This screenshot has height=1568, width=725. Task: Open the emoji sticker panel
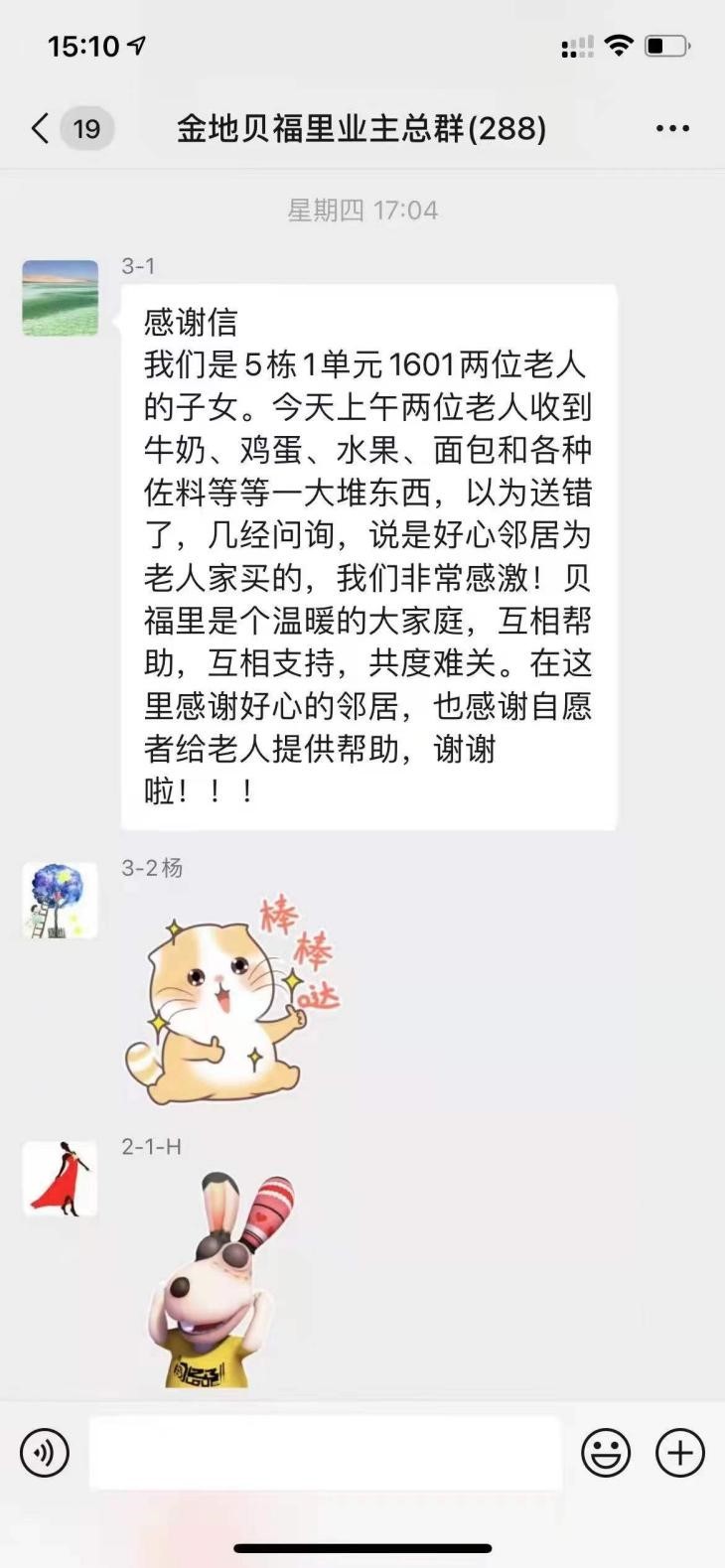click(x=605, y=1453)
